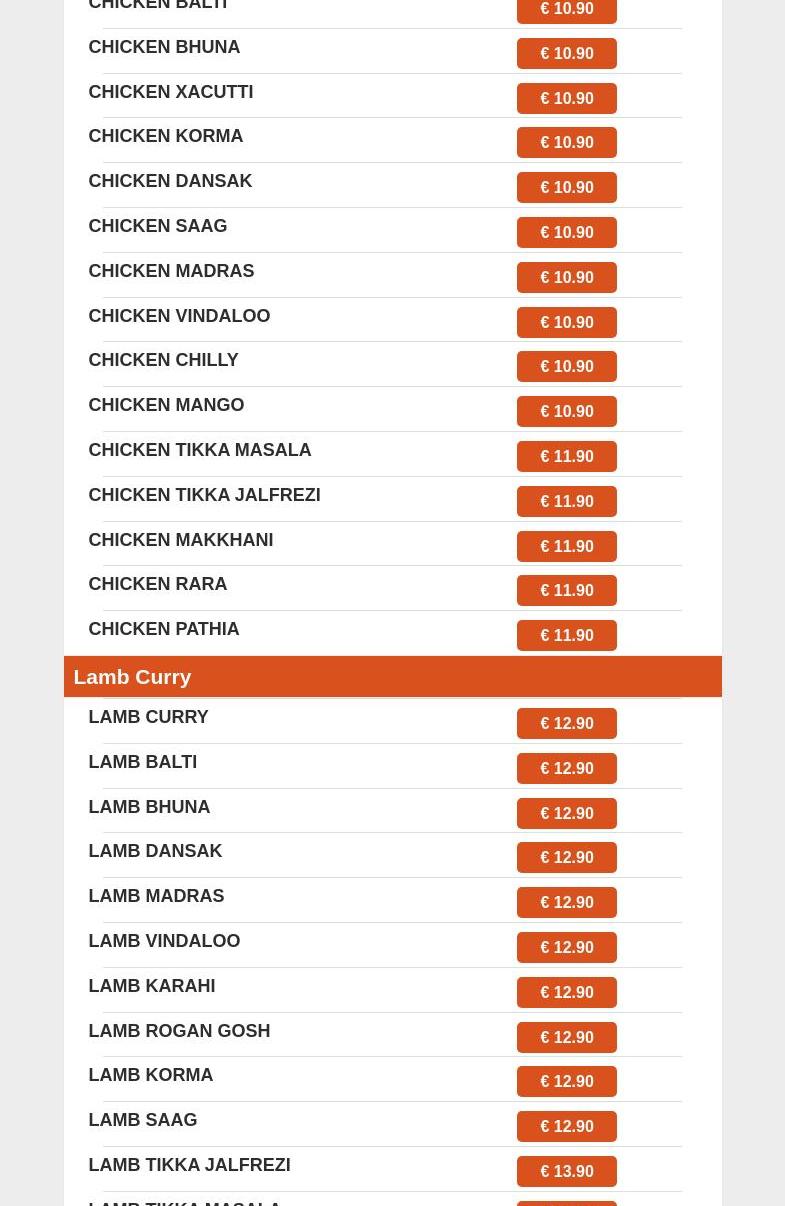This screenshot has height=1206, width=785.
Task: Add Chicken Tikka Masala for € 11.90
Action: tap(566, 456)
